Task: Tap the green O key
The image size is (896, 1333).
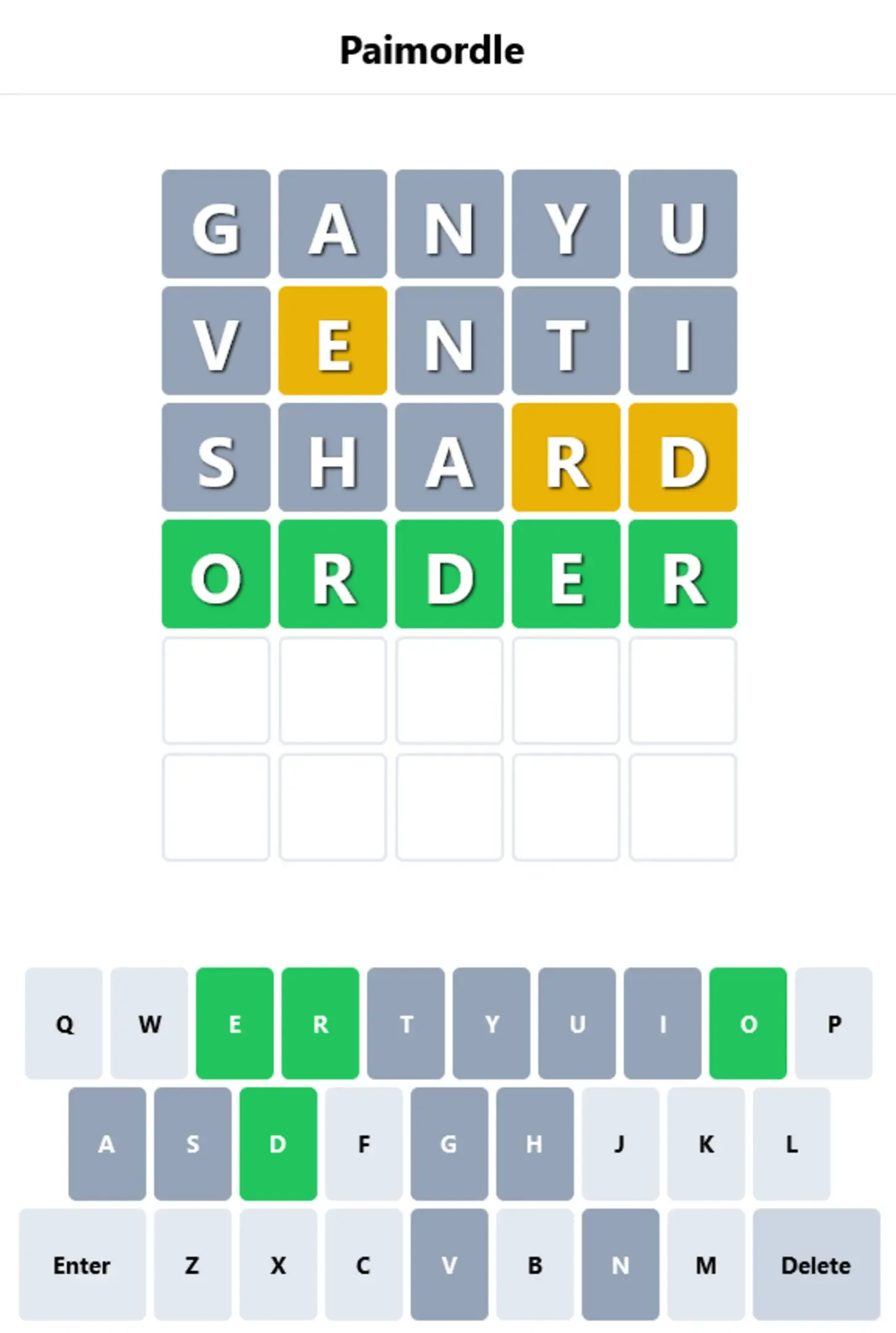Action: pyautogui.click(x=748, y=1023)
